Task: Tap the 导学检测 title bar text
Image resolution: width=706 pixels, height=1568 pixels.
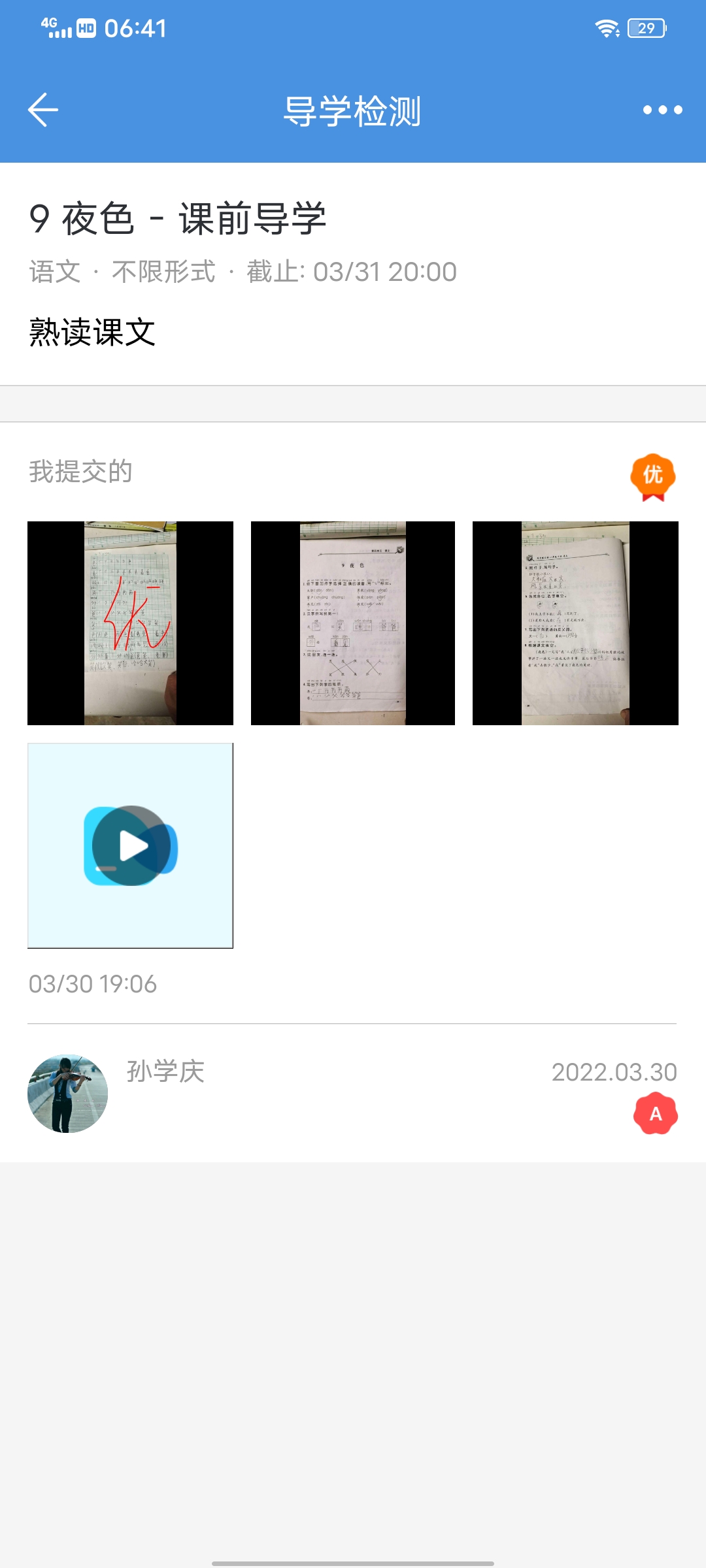Action: tap(353, 110)
